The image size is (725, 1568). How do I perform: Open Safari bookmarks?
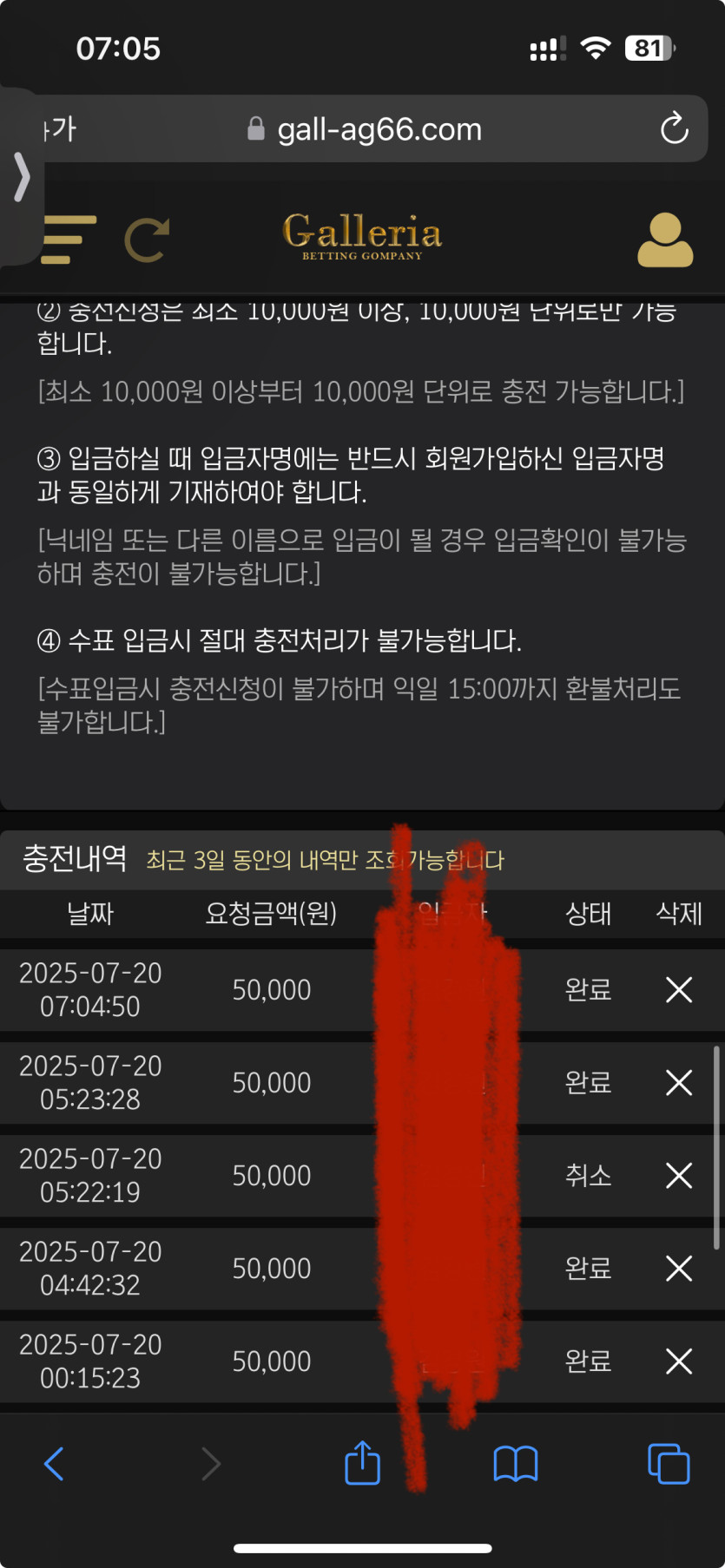(x=515, y=1464)
